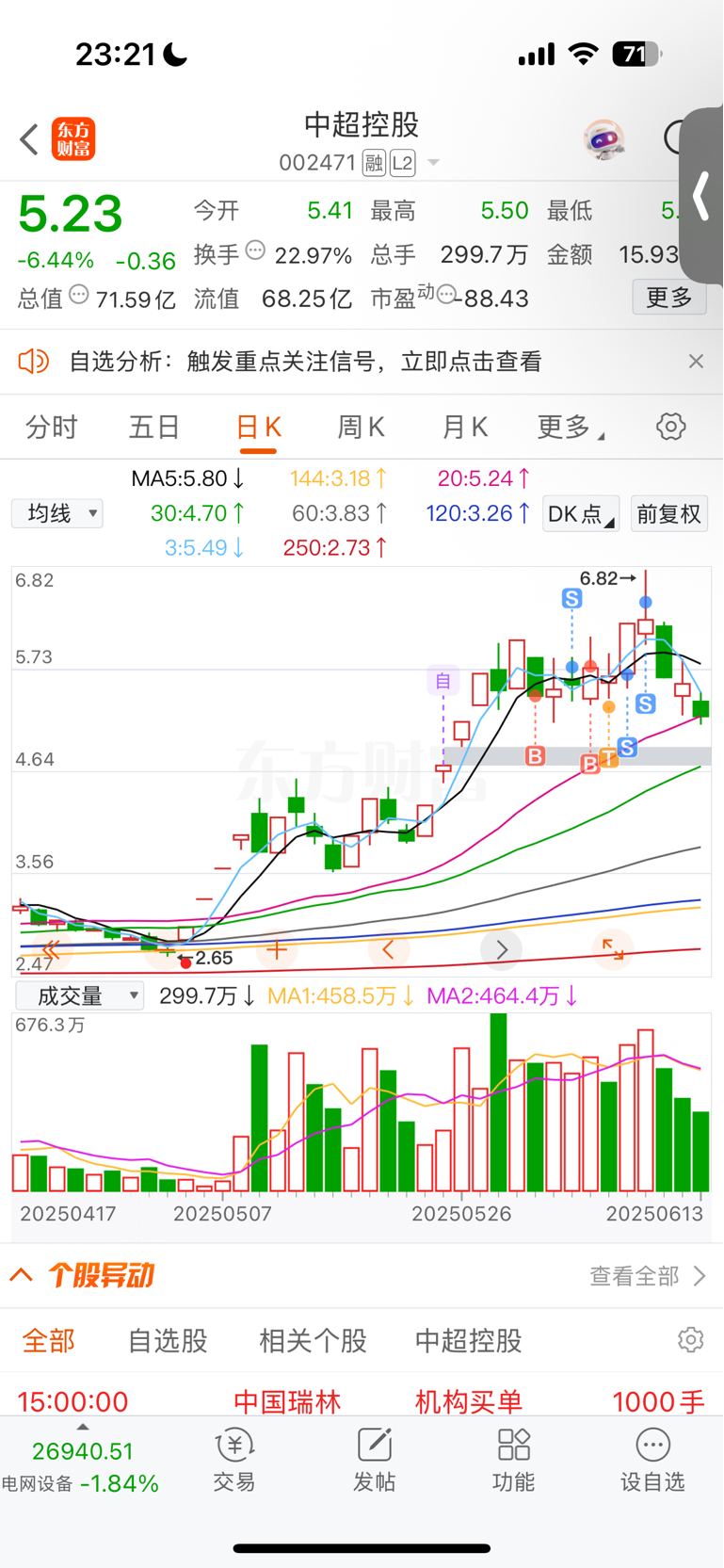724x1568 pixels.
Task: Switch to the 分时 chart tab
Action: tap(52, 428)
